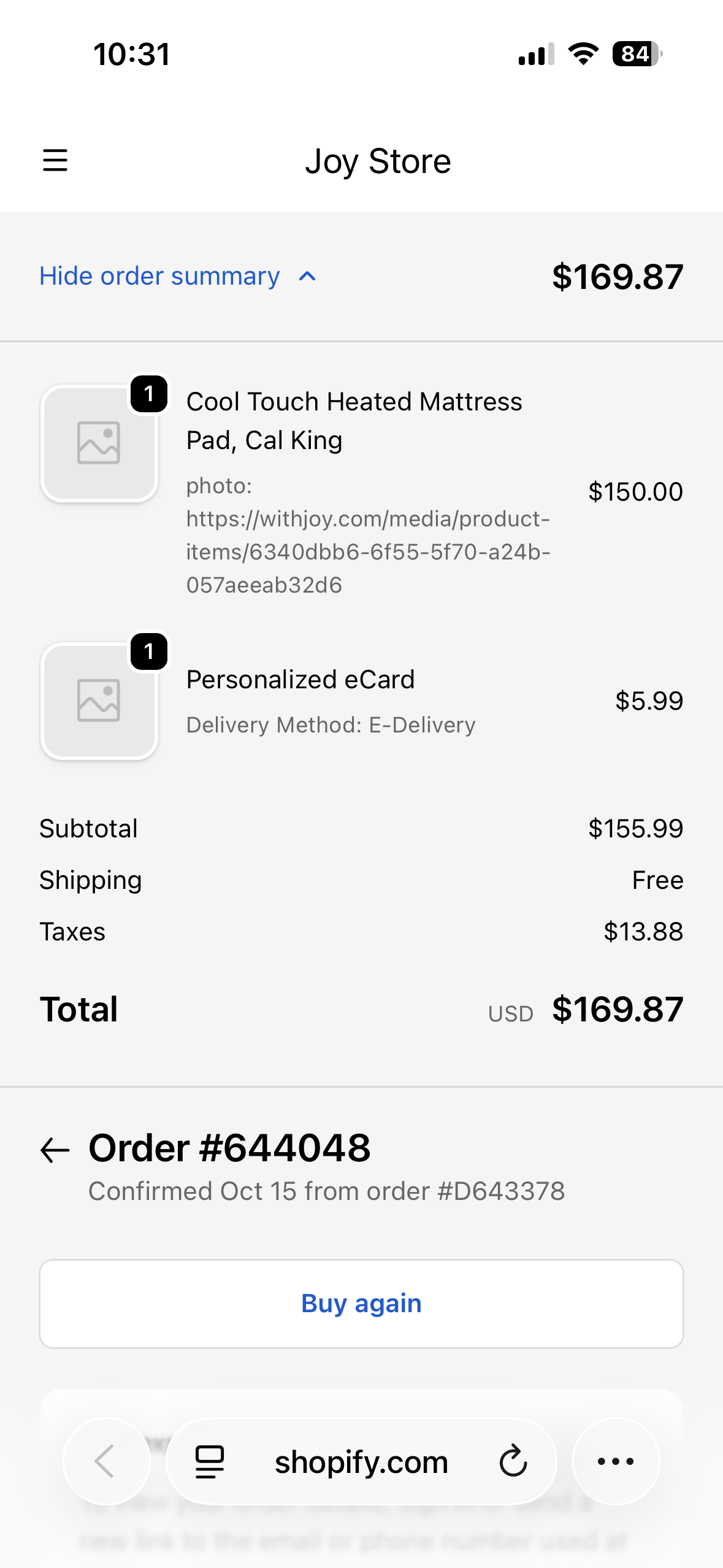Go back using arrow beside Order #644048
This screenshot has height=1568, width=723.
(55, 1150)
